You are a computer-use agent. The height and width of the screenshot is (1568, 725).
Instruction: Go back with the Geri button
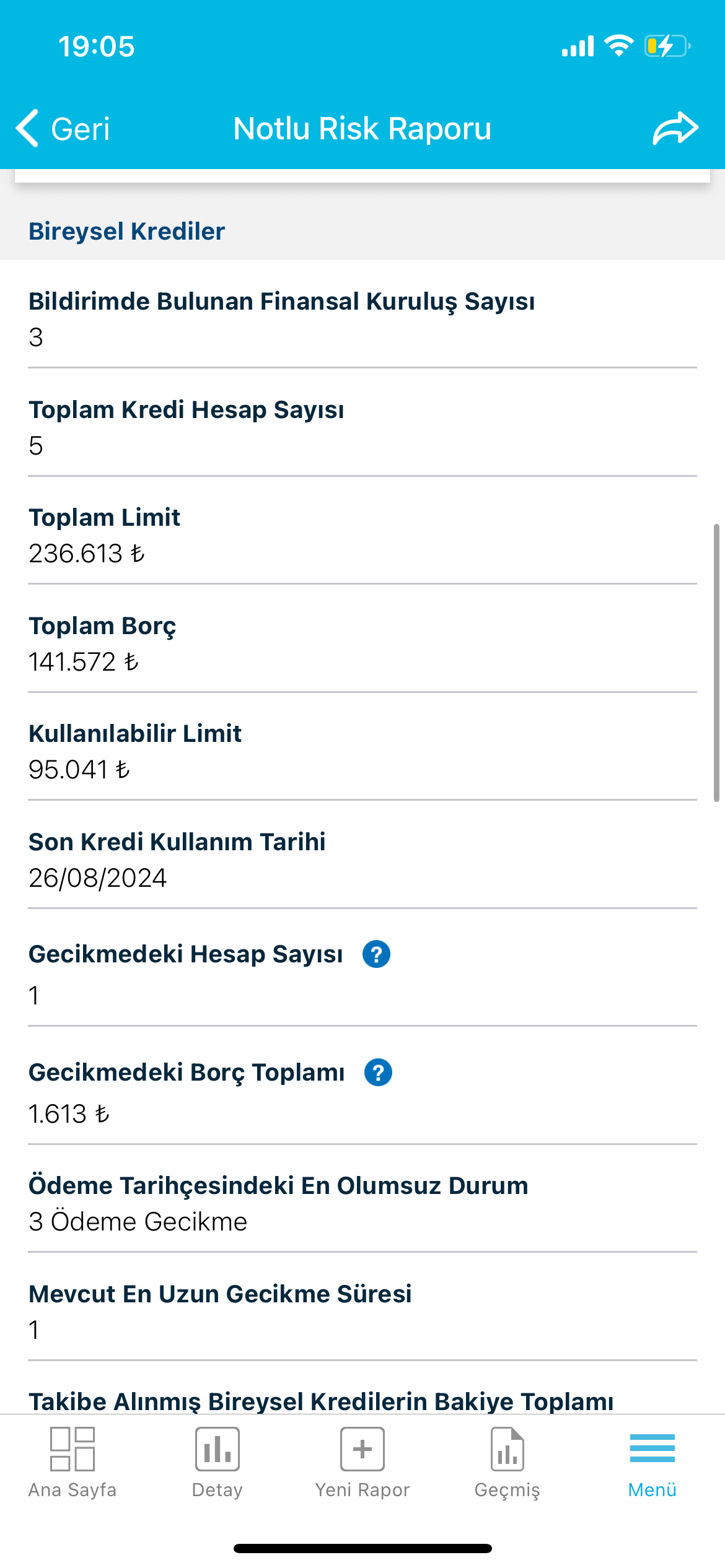pyautogui.click(x=63, y=129)
